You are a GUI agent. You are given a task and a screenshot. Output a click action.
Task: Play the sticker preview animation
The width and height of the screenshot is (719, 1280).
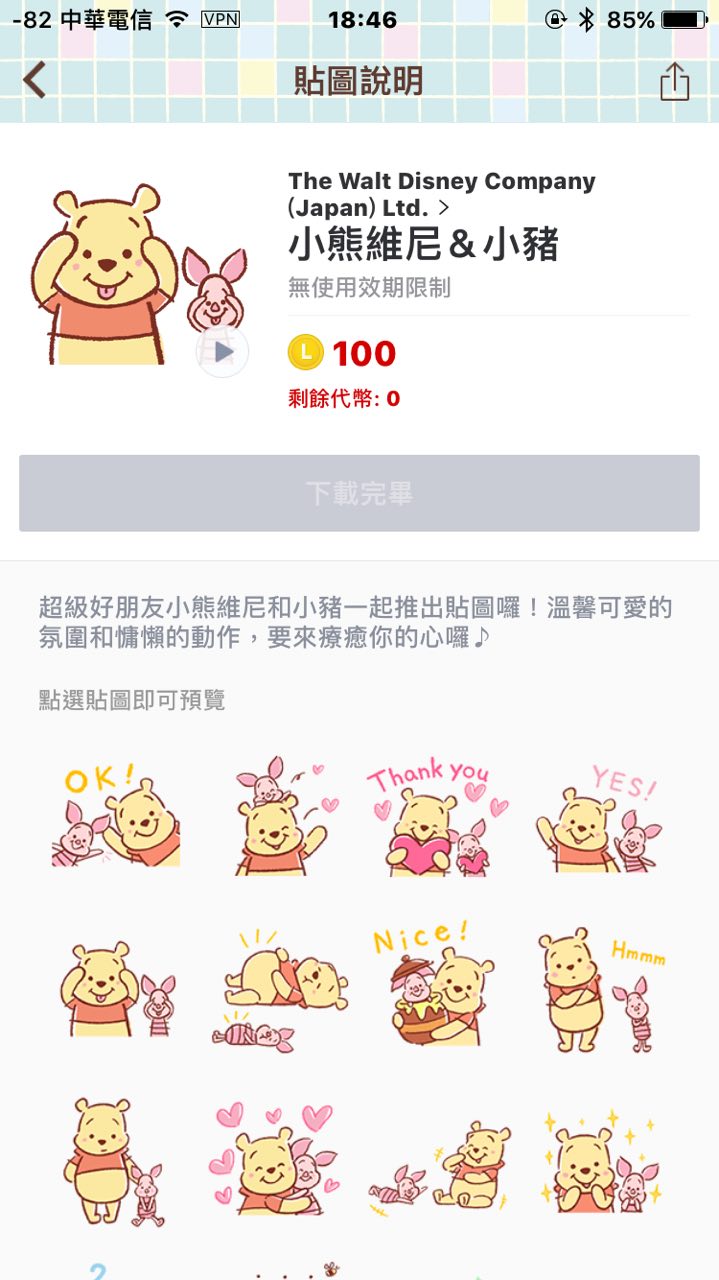tap(223, 352)
